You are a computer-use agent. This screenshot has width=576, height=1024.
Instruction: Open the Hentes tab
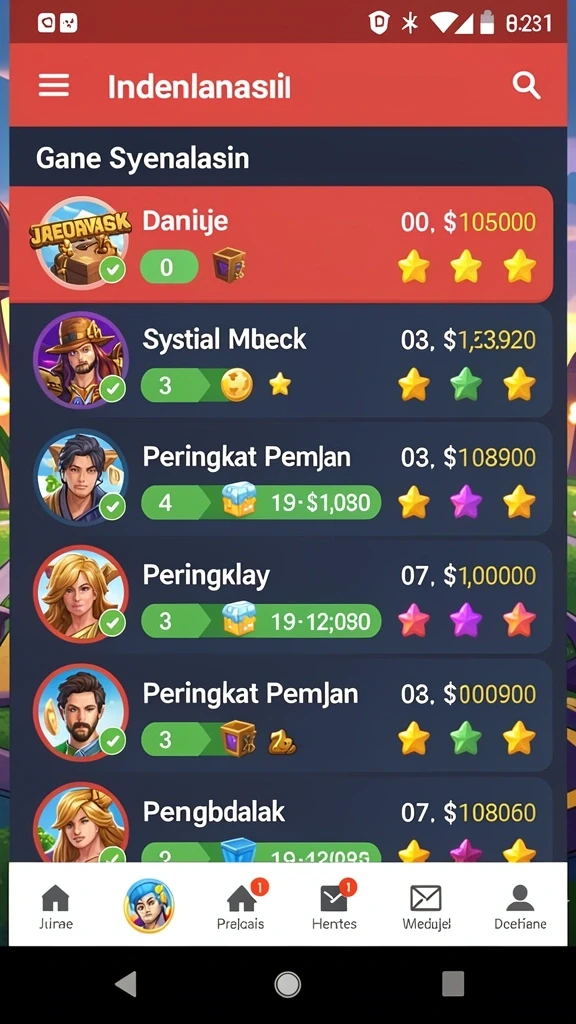click(334, 906)
